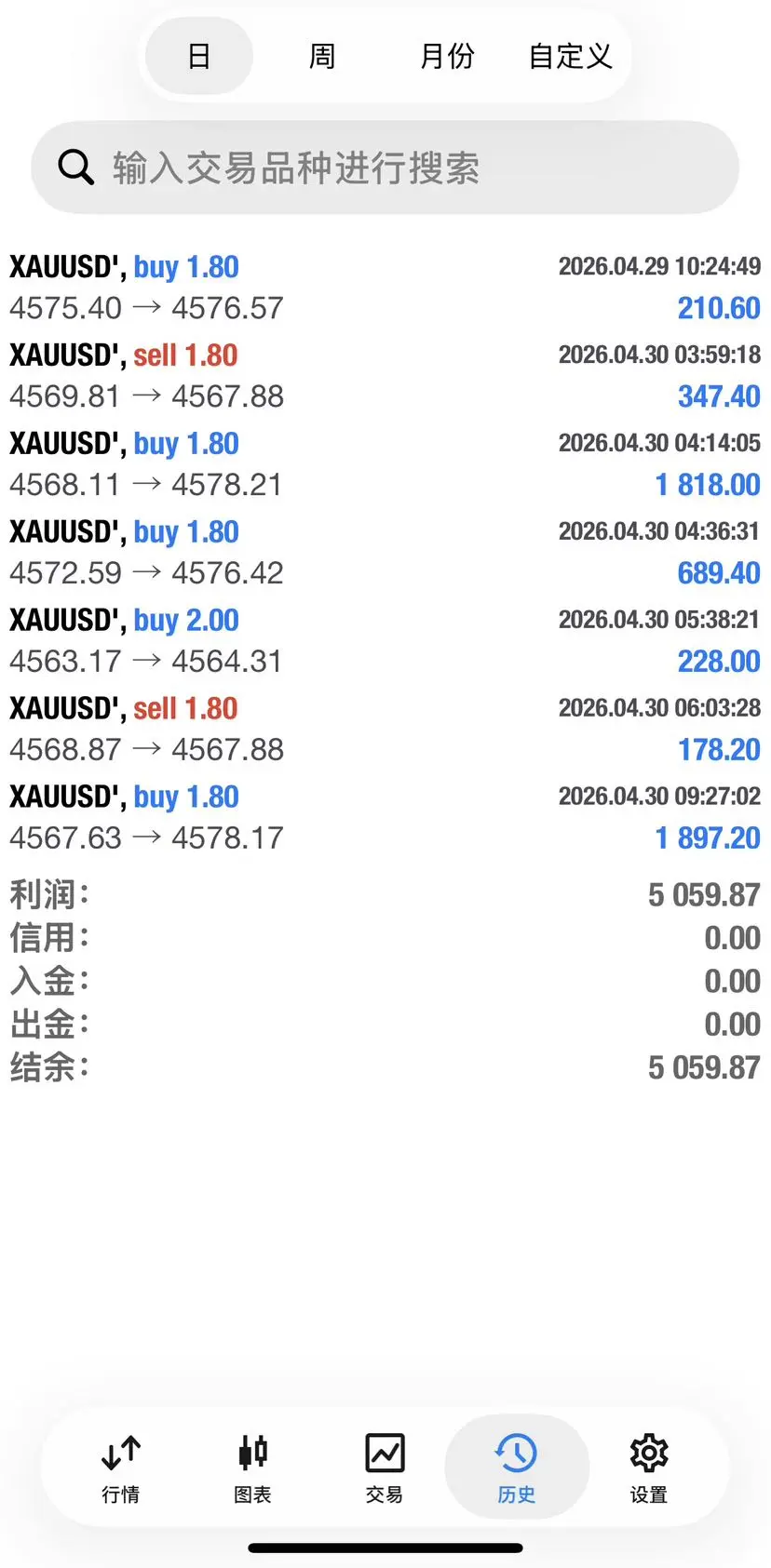Expand the XAUUSD buy trade with profit 1 818.00

(x=385, y=463)
